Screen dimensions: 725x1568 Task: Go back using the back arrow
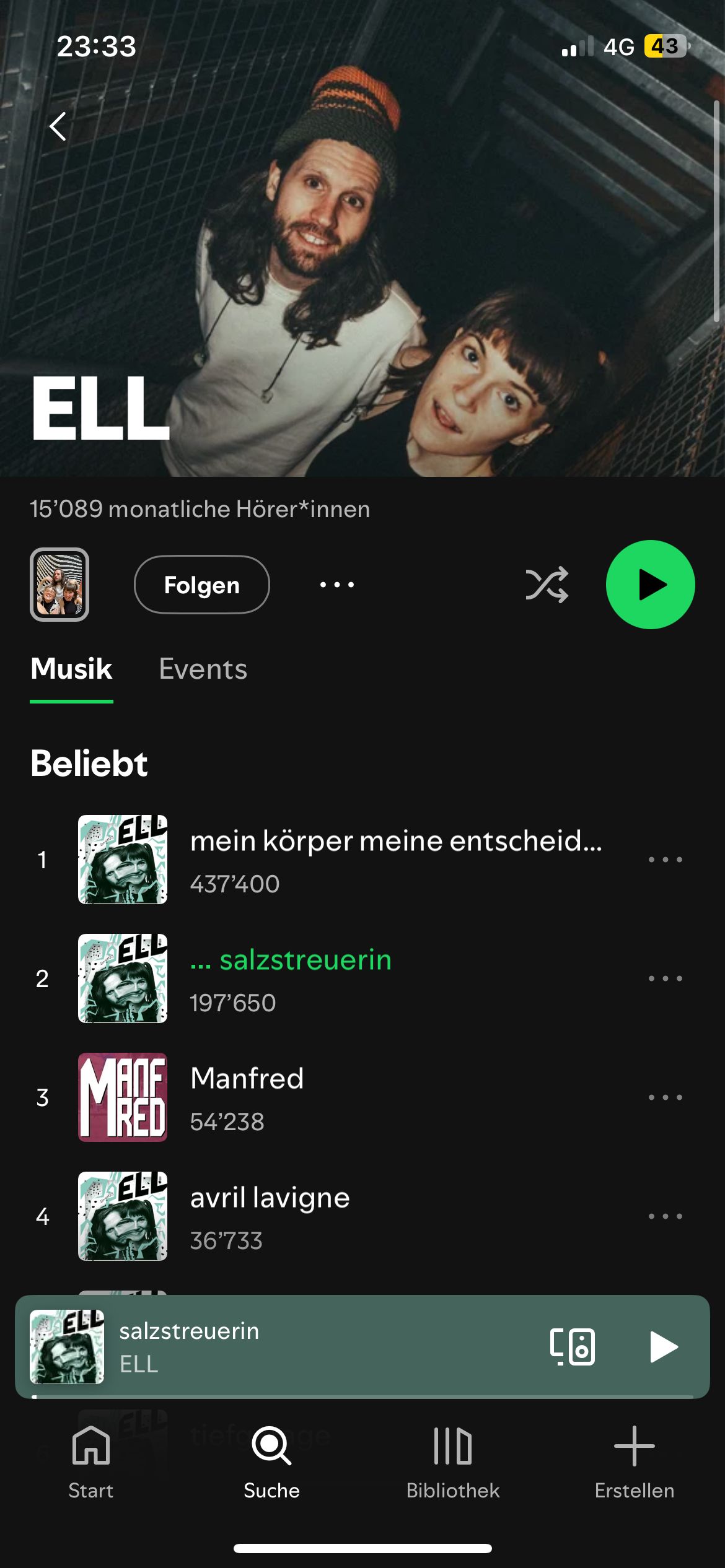pos(58,127)
